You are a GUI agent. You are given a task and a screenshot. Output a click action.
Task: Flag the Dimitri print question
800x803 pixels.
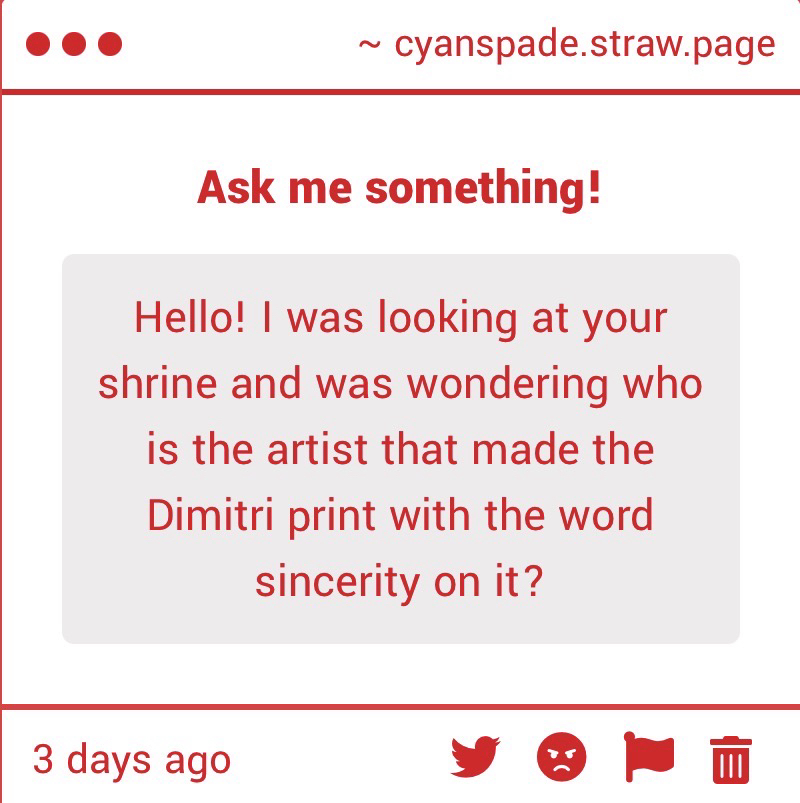(649, 758)
